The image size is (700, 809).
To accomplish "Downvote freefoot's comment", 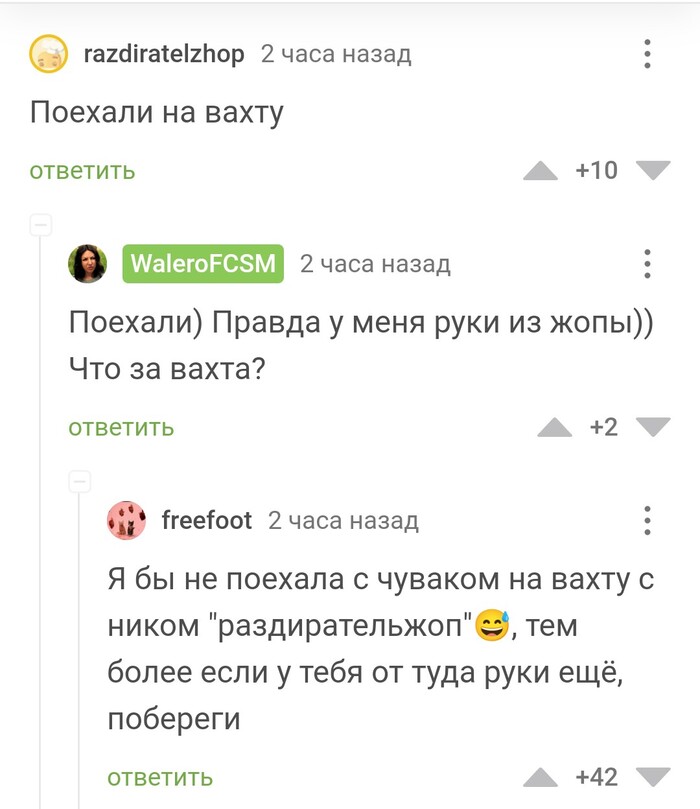I will (653, 777).
